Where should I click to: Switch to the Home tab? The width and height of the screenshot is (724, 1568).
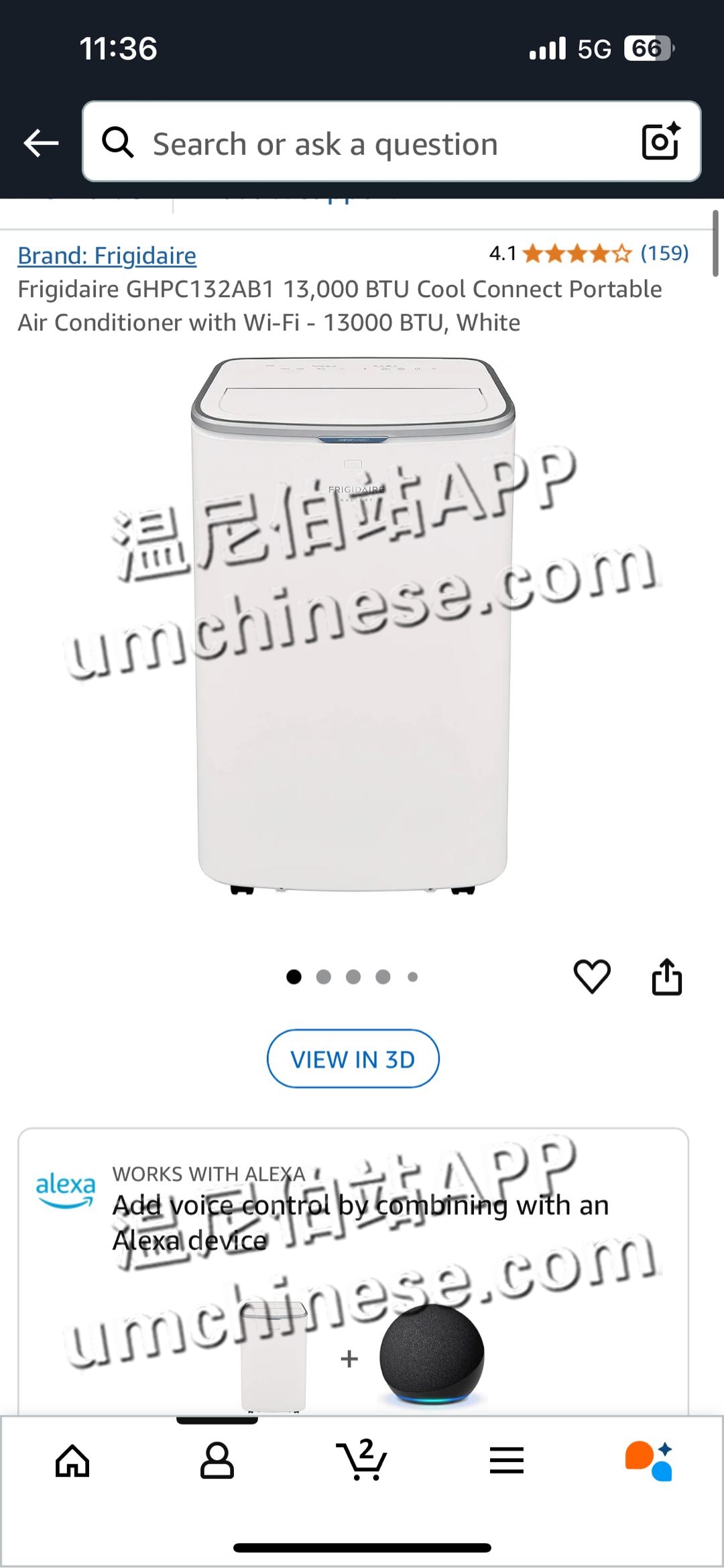coord(72,1460)
